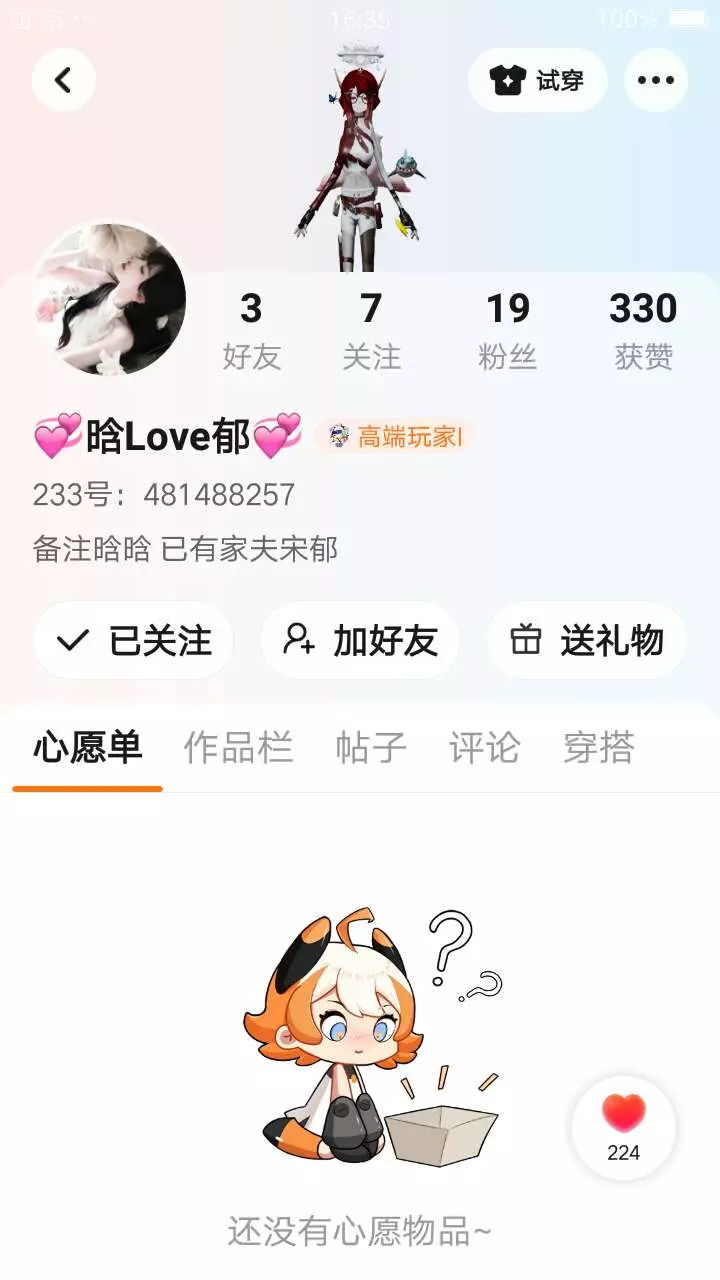View the 好友 friends list
The width and height of the screenshot is (720, 1280).
(251, 330)
